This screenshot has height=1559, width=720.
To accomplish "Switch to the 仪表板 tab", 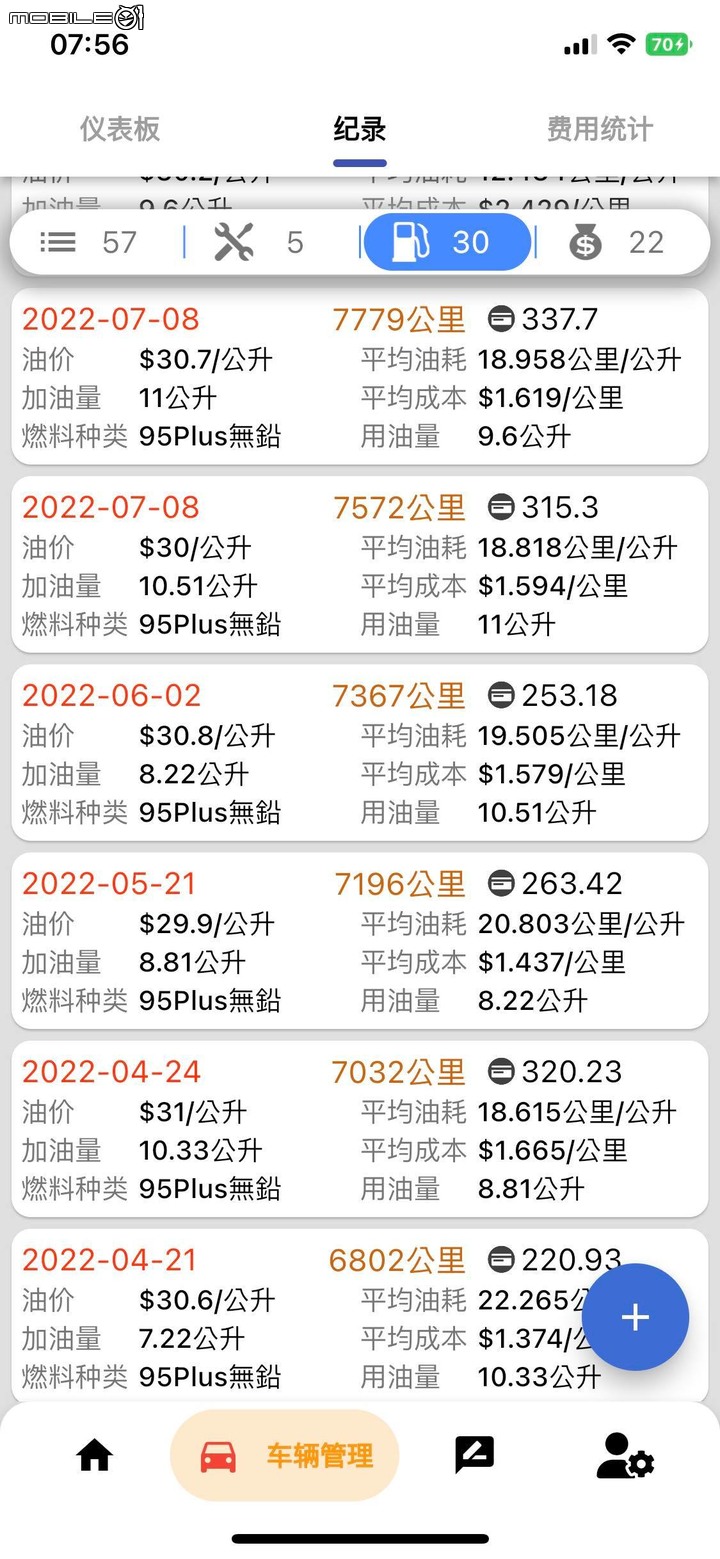I will click(119, 129).
